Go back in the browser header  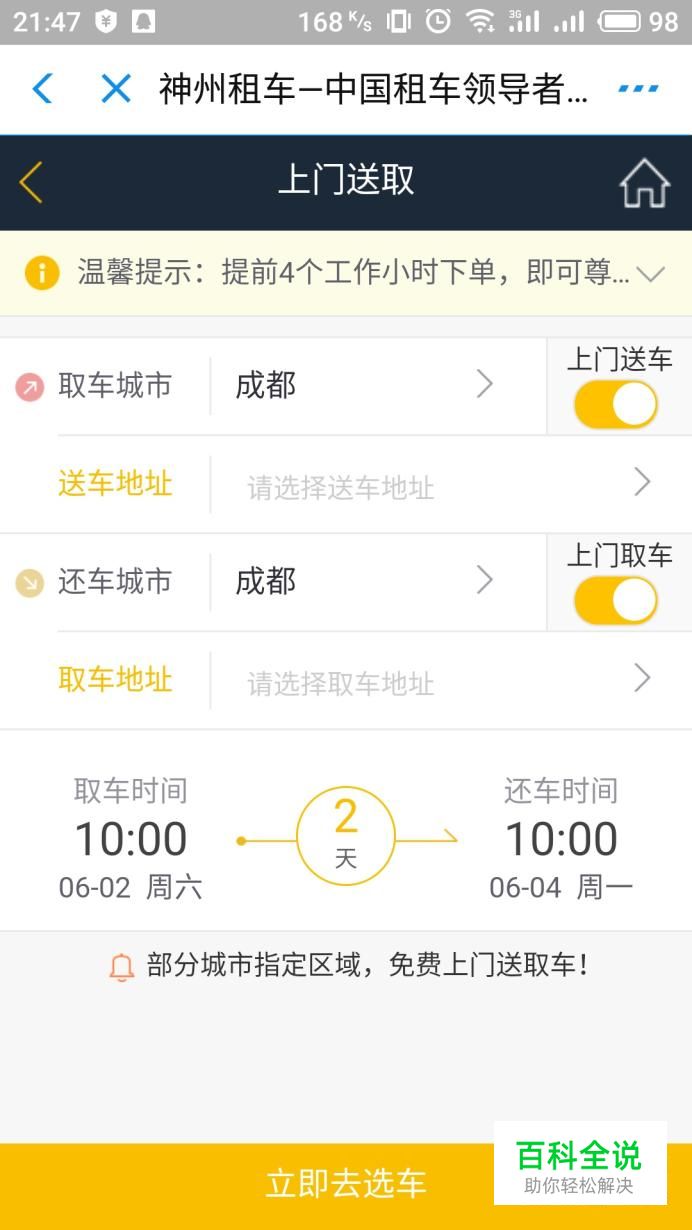pos(42,89)
